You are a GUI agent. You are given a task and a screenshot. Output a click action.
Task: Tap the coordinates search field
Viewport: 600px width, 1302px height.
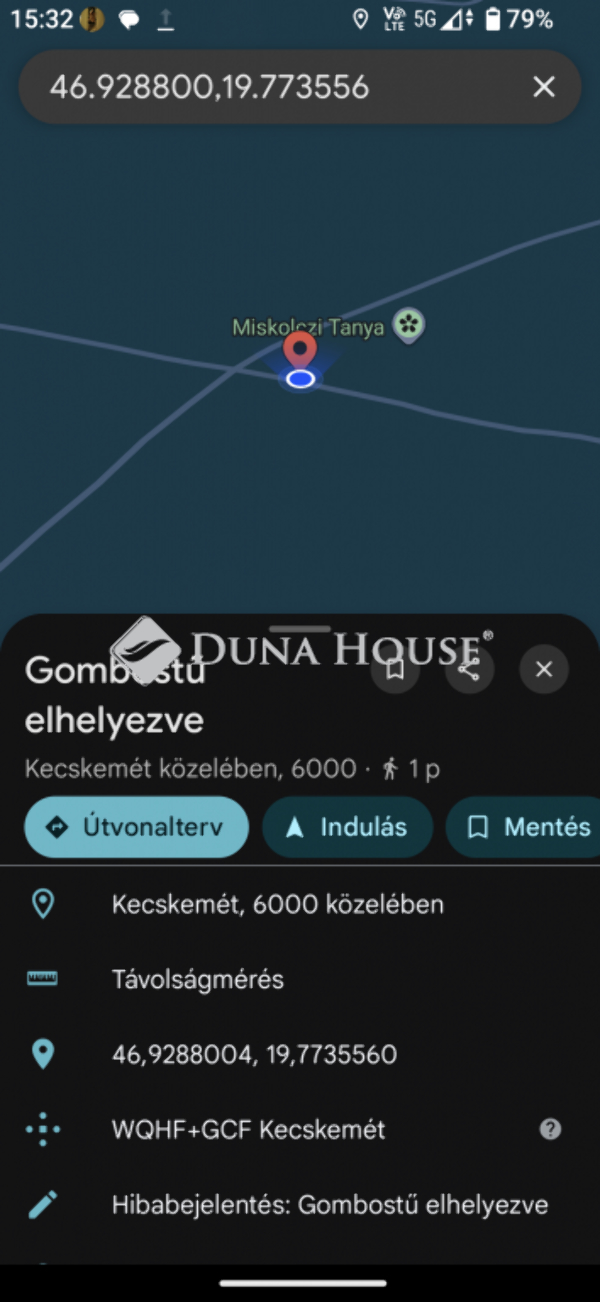[270, 88]
